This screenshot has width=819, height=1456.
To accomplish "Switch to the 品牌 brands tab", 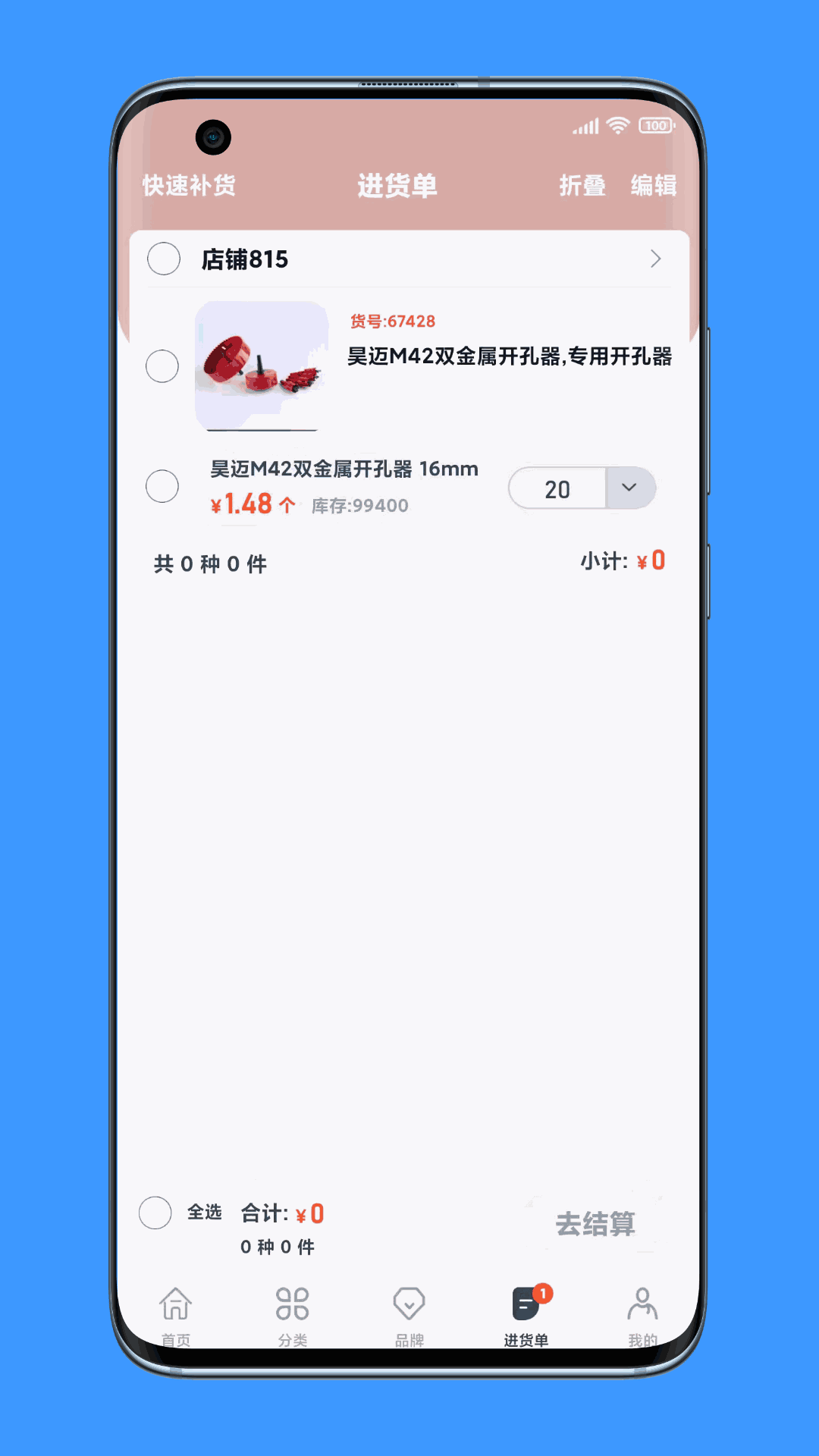I will 409,1316.
